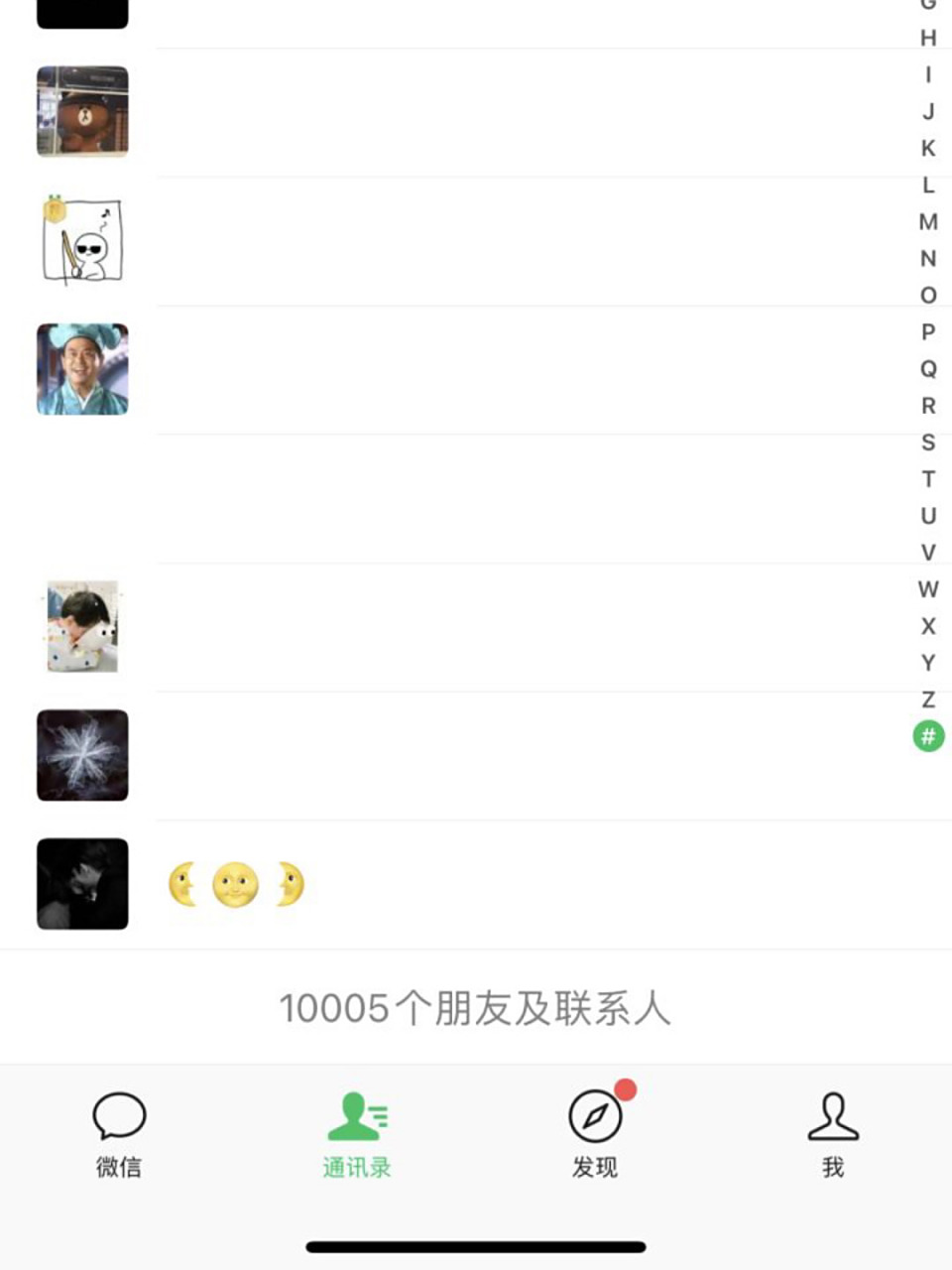The height and width of the screenshot is (1270, 952).
Task: Switch to the 发现 tab
Action: tap(594, 1131)
